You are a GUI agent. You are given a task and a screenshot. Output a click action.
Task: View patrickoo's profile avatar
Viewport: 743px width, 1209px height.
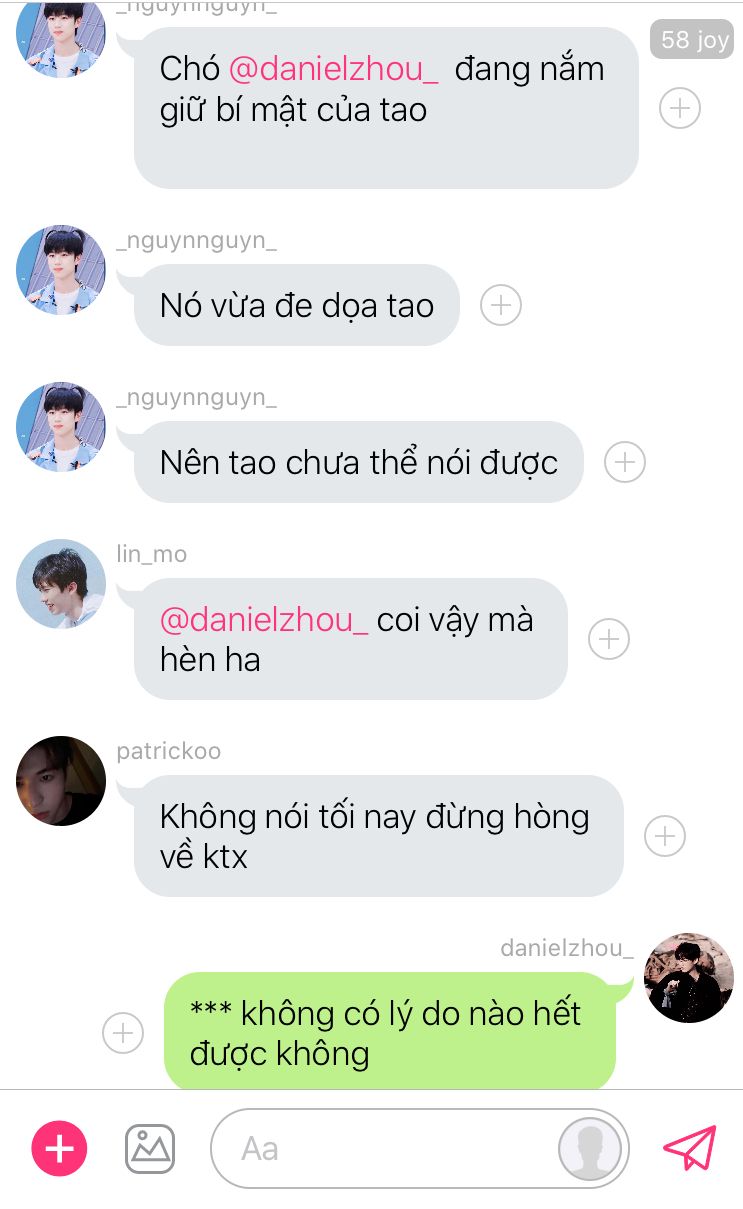(61, 781)
